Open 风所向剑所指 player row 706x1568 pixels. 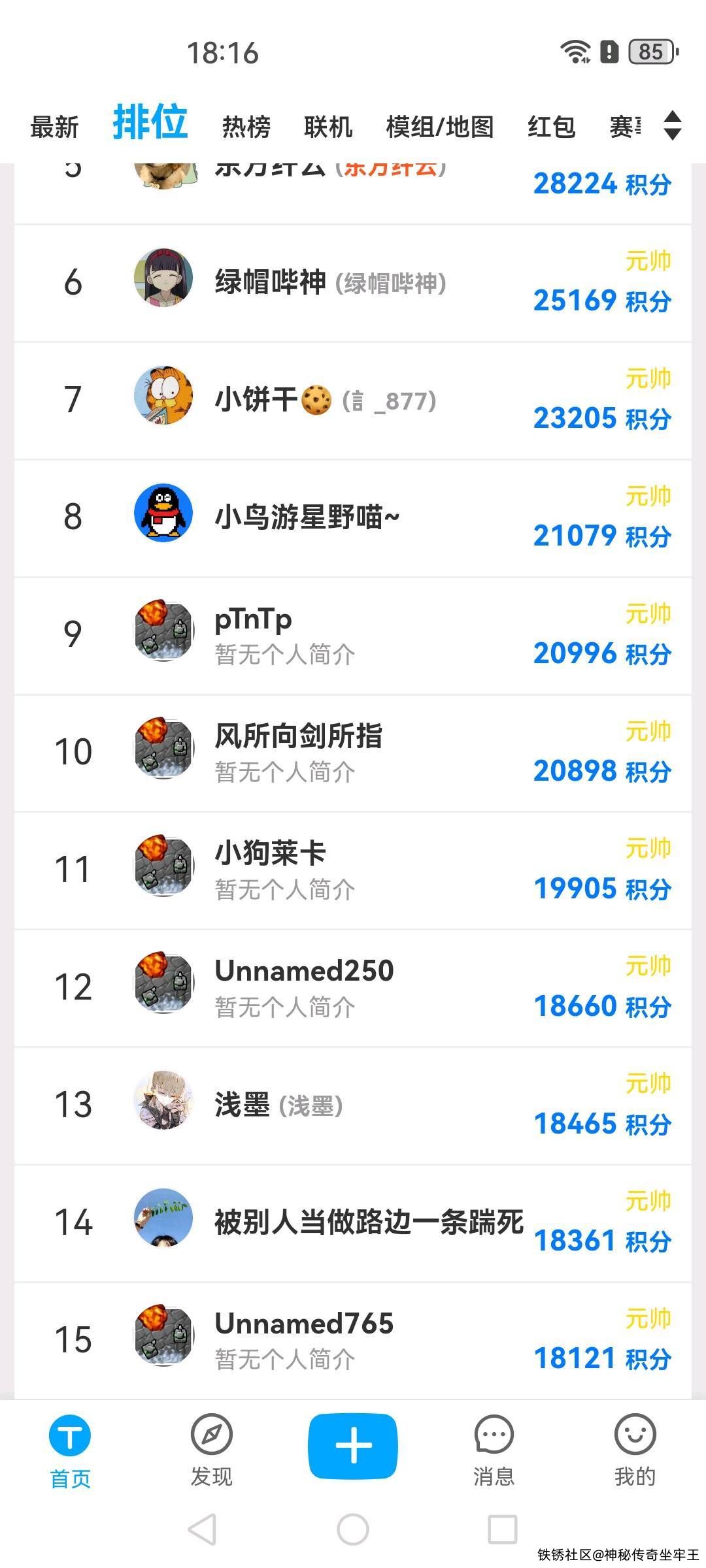coord(353,753)
